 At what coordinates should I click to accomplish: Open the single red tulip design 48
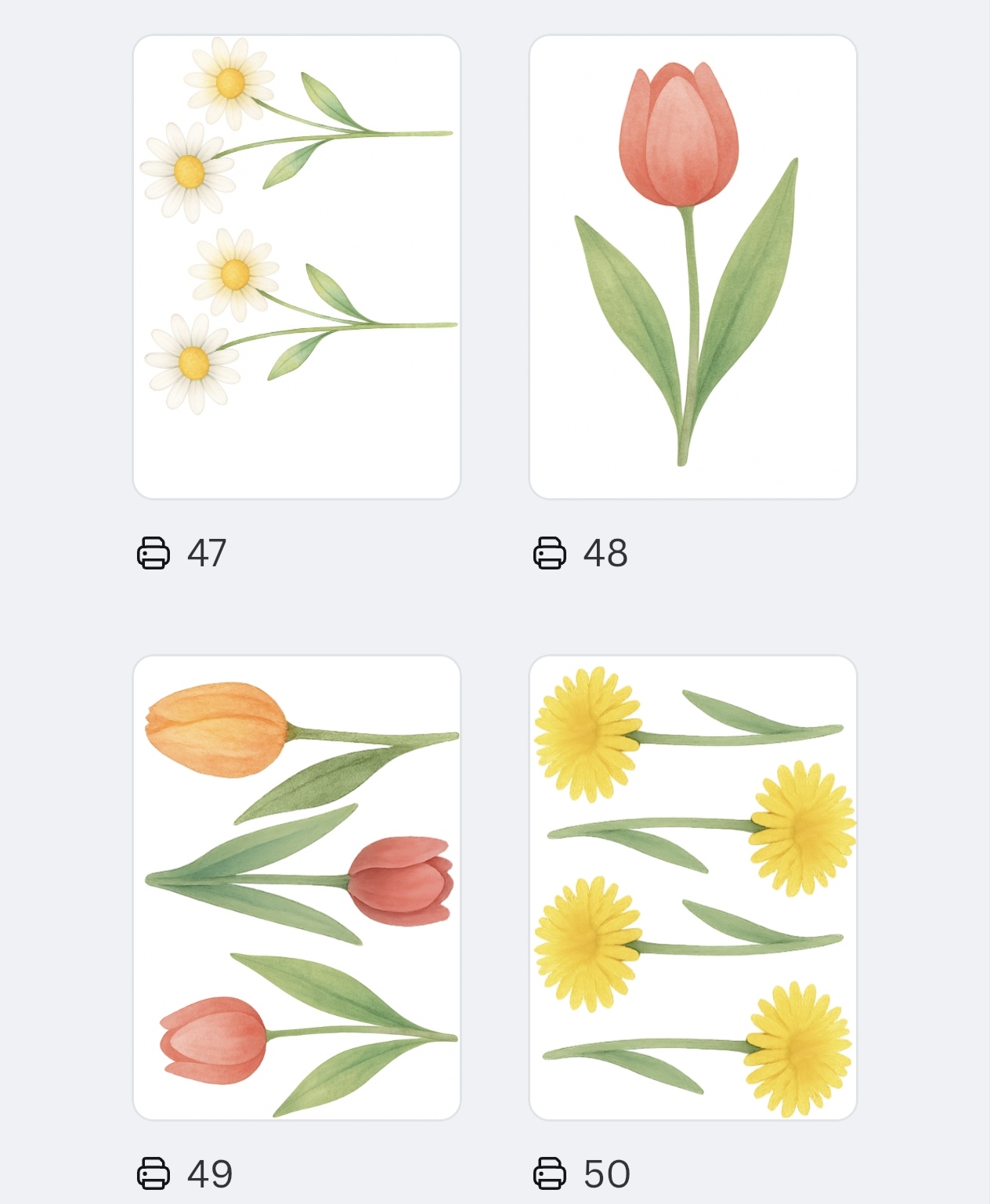pyautogui.click(x=692, y=266)
